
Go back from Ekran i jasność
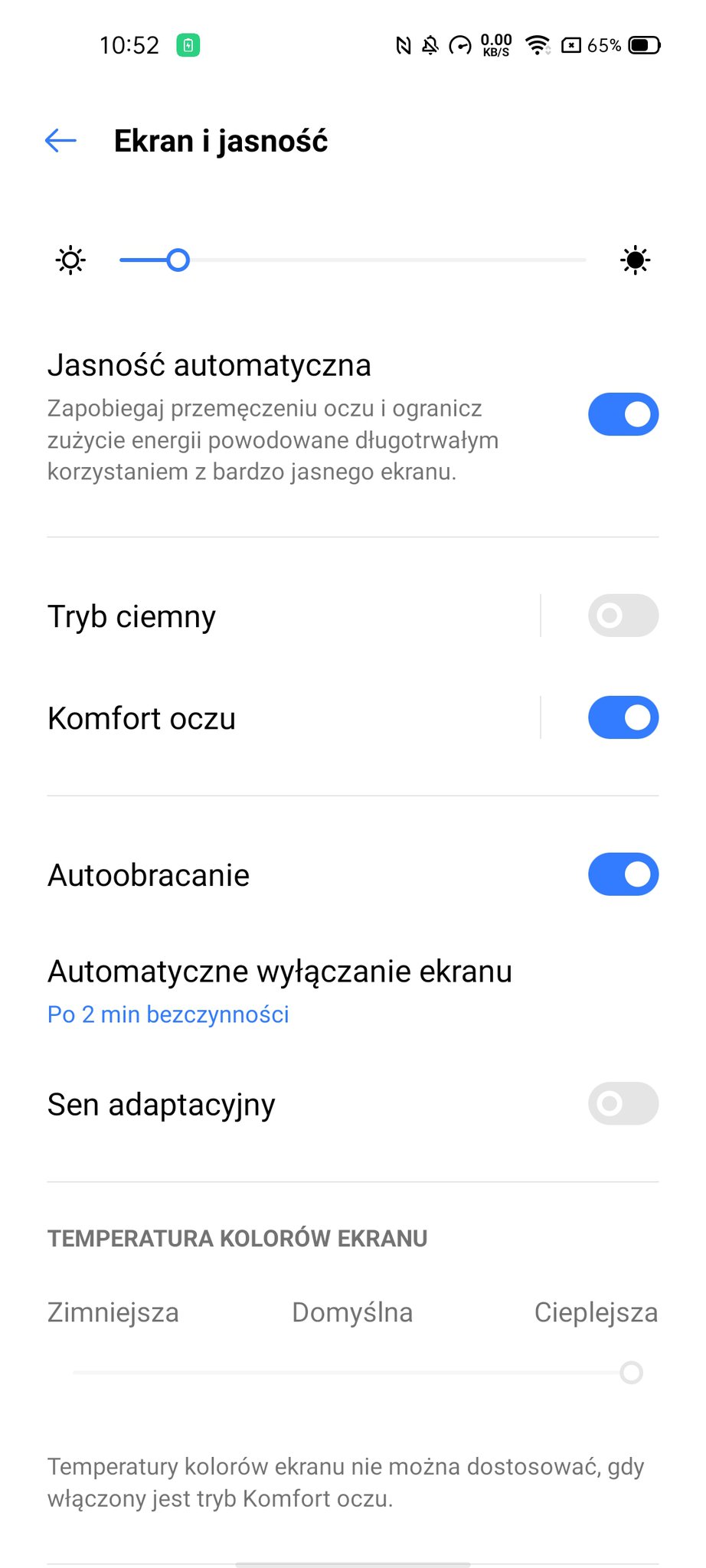pyautogui.click(x=60, y=141)
